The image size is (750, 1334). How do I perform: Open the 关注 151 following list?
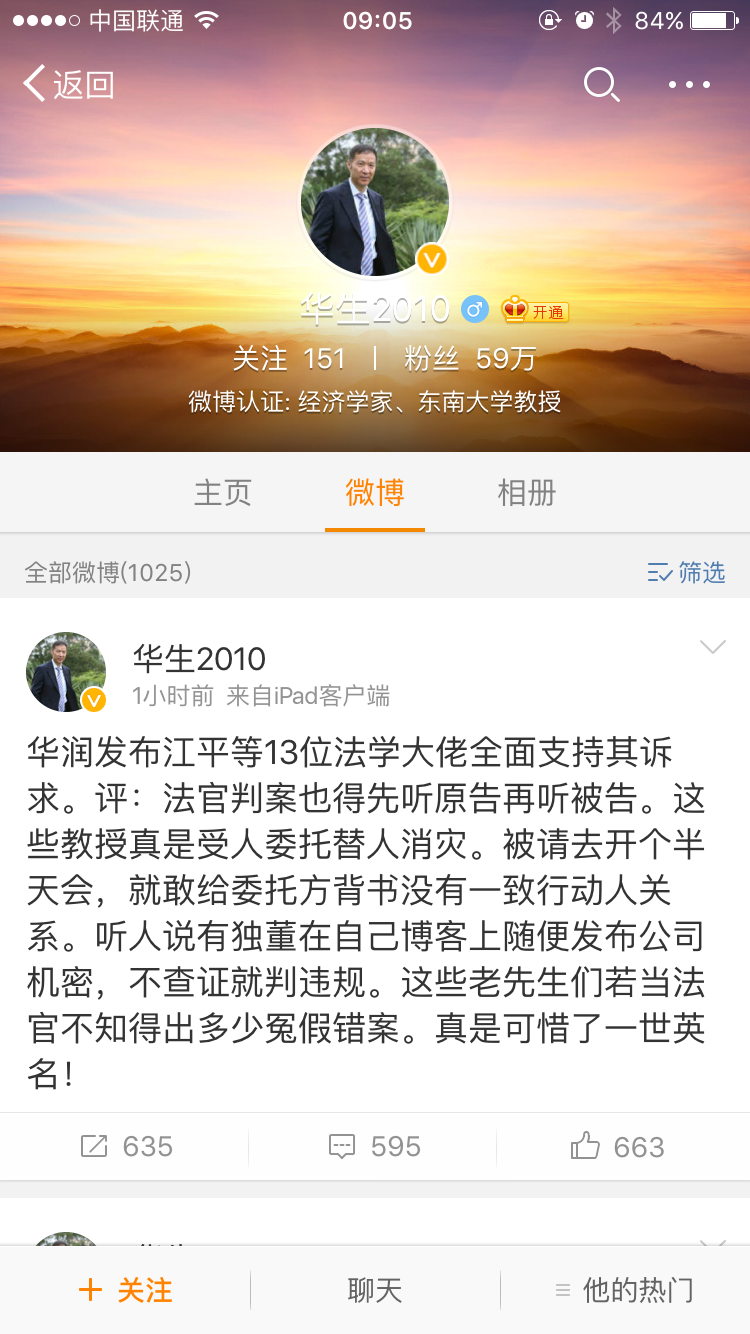pyautogui.click(x=289, y=358)
